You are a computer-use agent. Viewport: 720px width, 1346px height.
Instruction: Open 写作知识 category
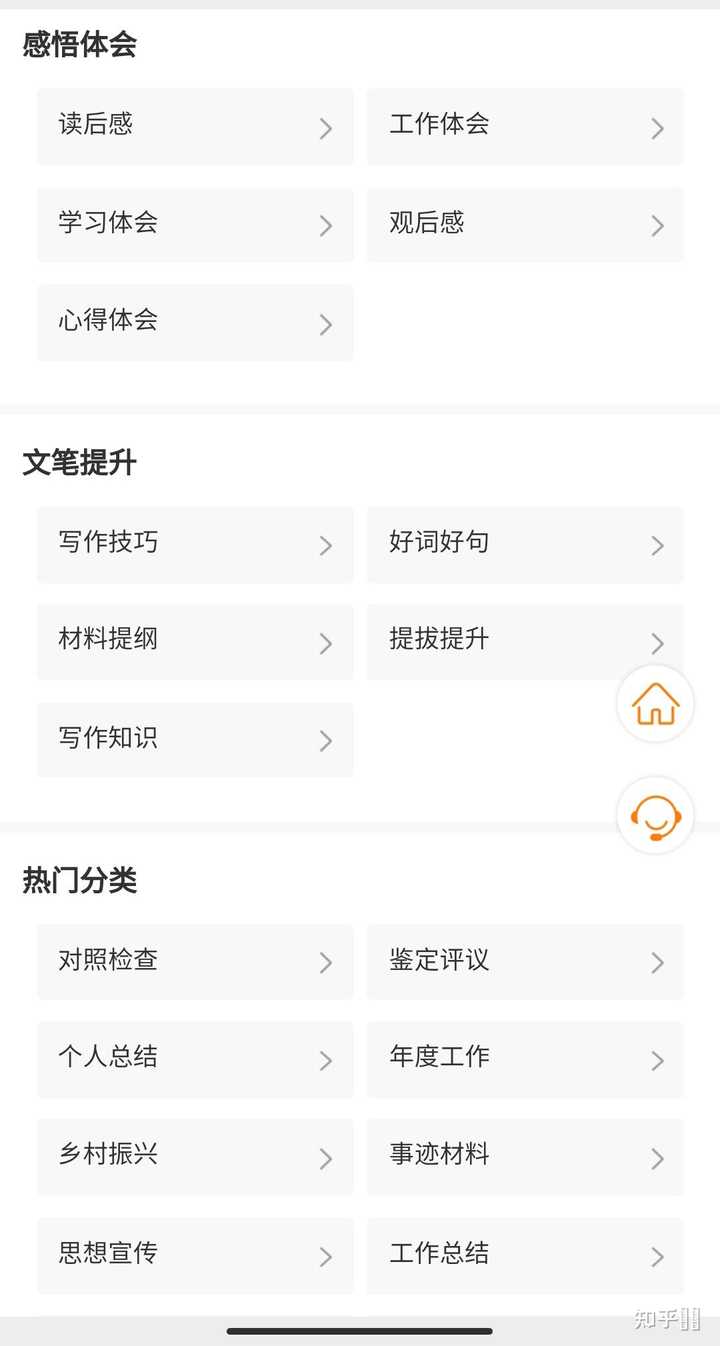195,739
